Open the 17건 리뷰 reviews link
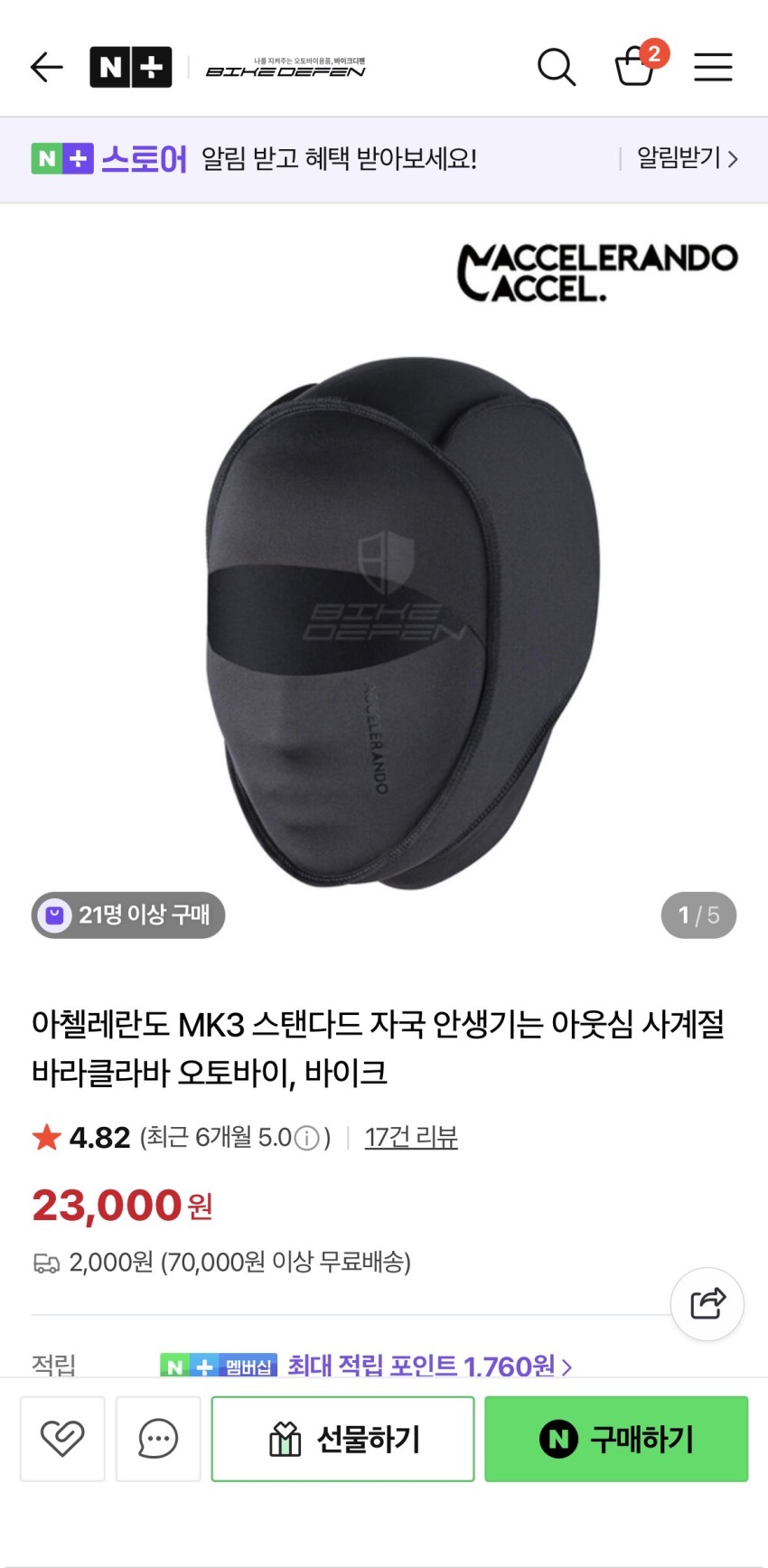 (x=411, y=1137)
